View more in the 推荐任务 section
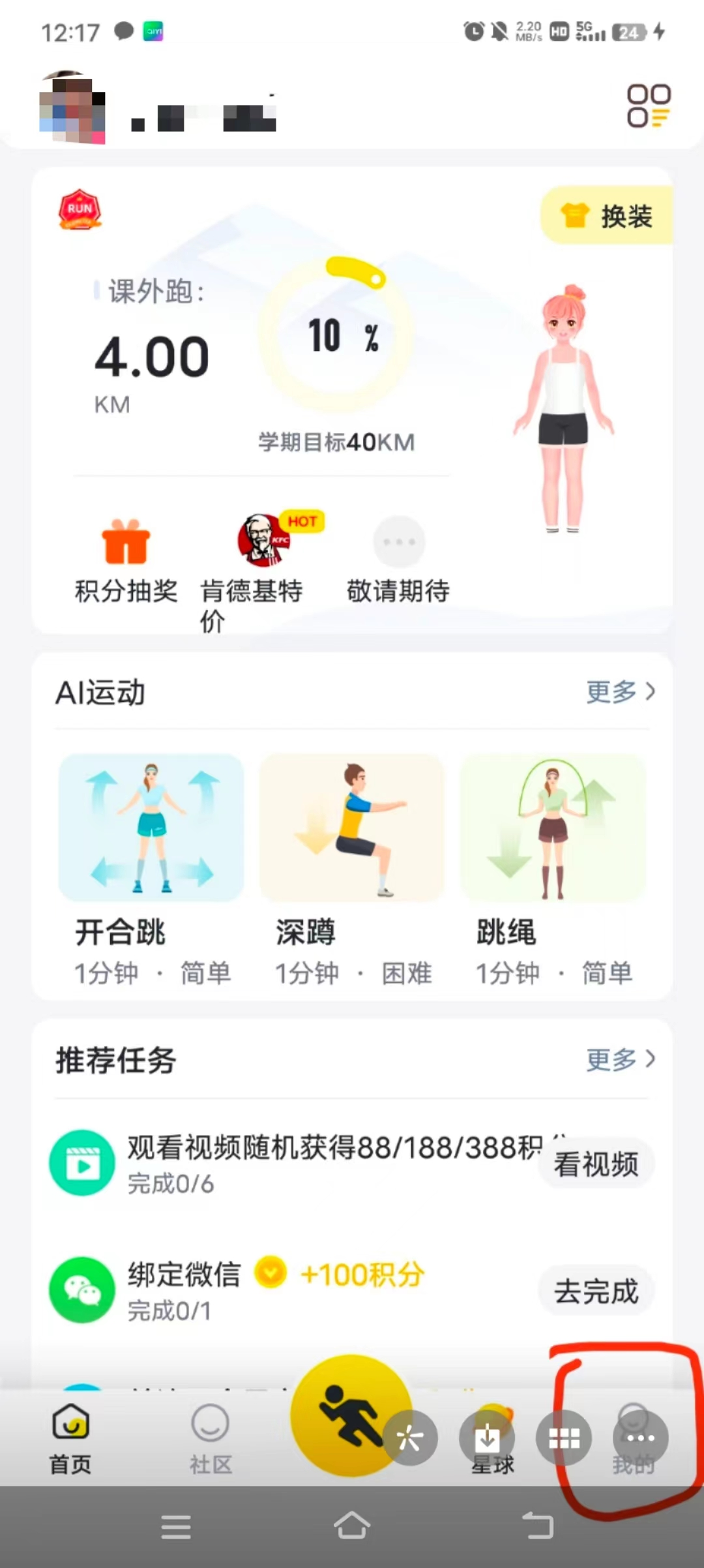 (x=620, y=1060)
